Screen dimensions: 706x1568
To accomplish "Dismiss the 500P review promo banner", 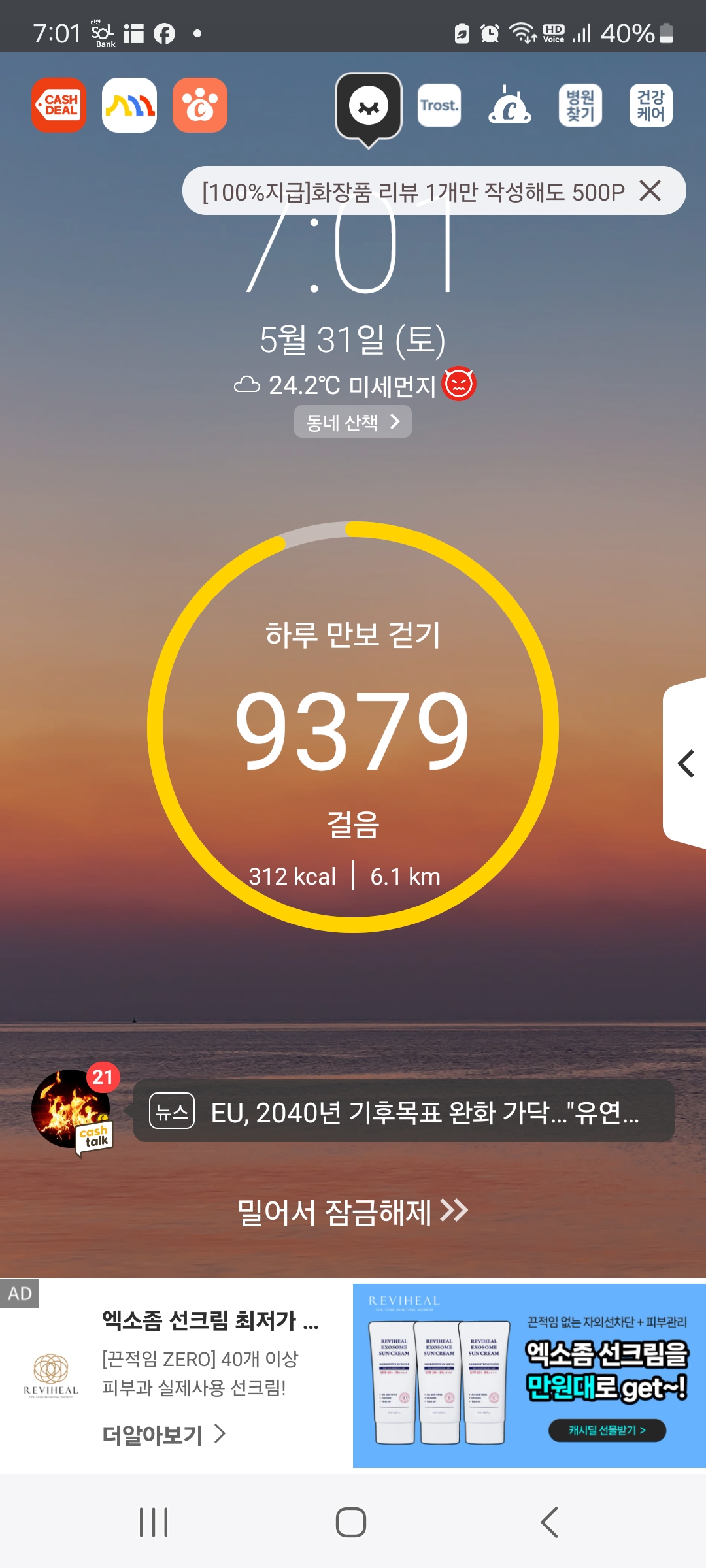I will (x=650, y=191).
